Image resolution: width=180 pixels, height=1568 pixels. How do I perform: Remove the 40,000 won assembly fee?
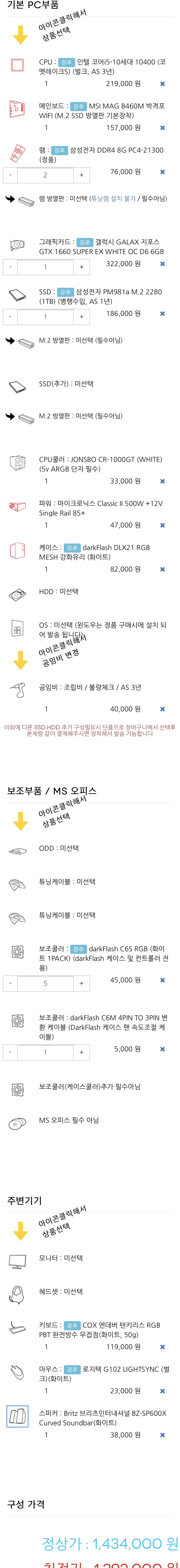coord(162,709)
